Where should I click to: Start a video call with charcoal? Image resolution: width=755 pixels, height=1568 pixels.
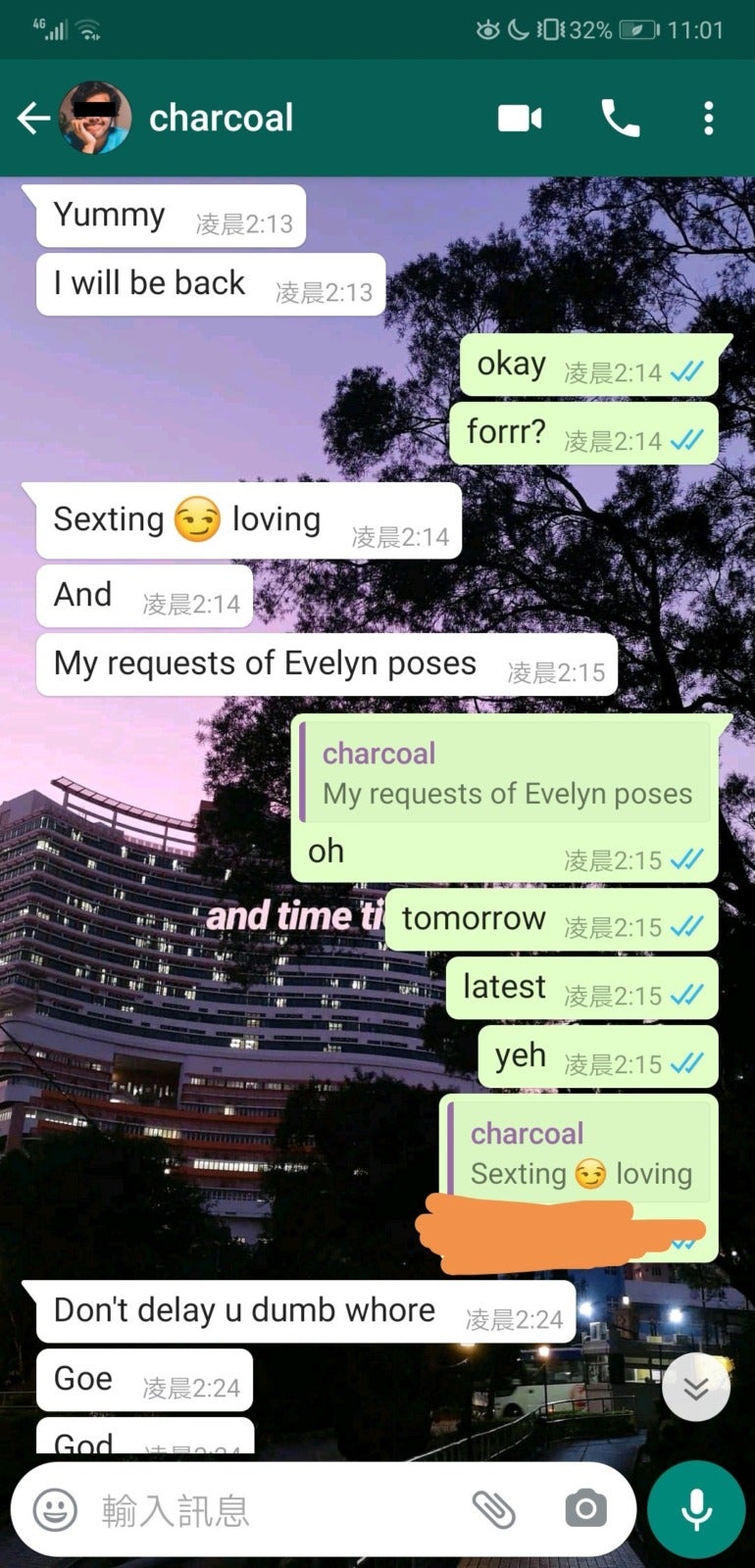[520, 119]
